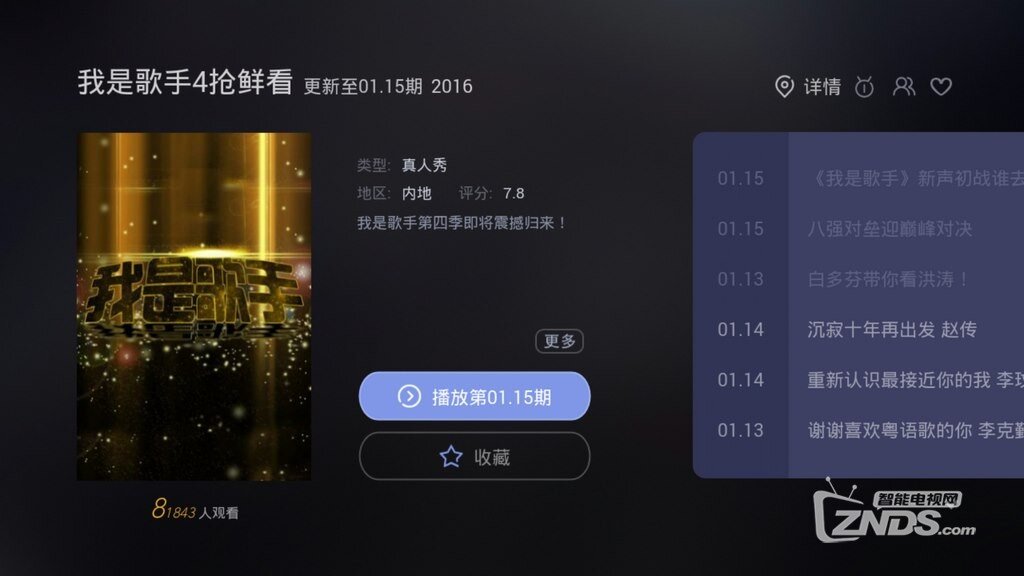Open the 我是歌手 poster image
1024x576 pixels.
[x=194, y=306]
